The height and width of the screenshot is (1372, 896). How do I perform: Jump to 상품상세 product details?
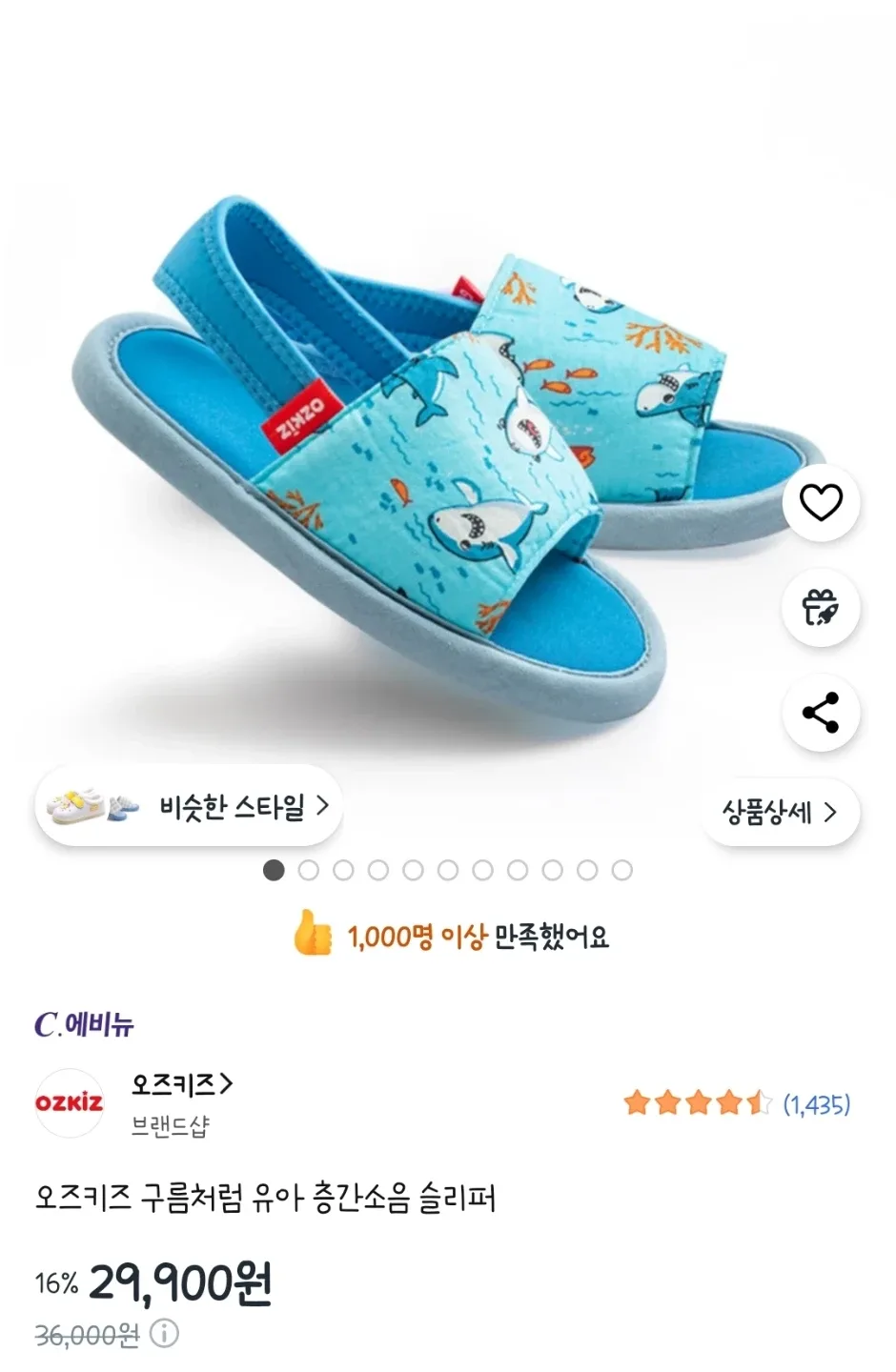point(779,812)
